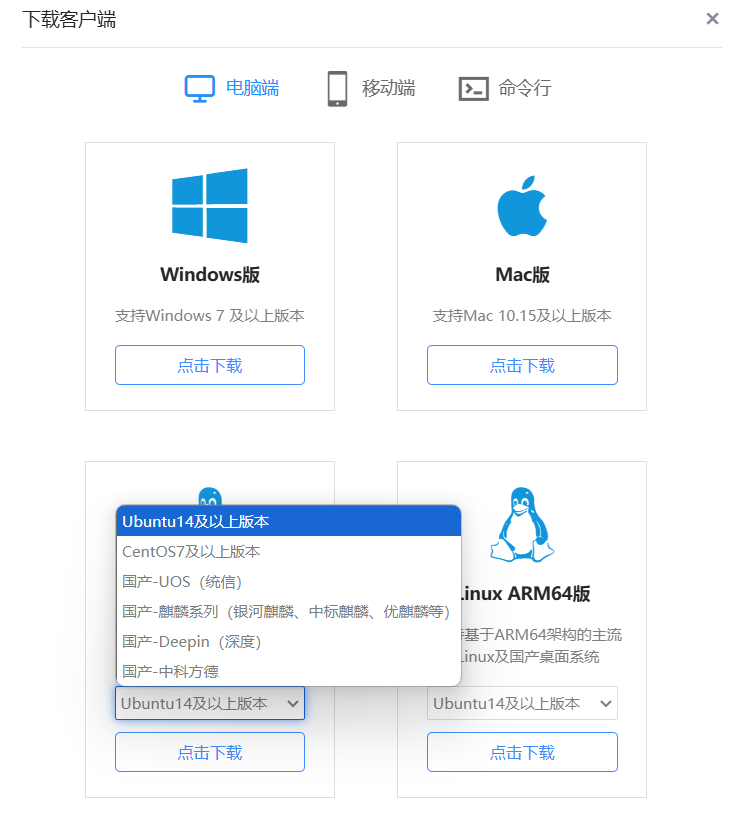Switch to the 电脑端 tab

click(232, 88)
